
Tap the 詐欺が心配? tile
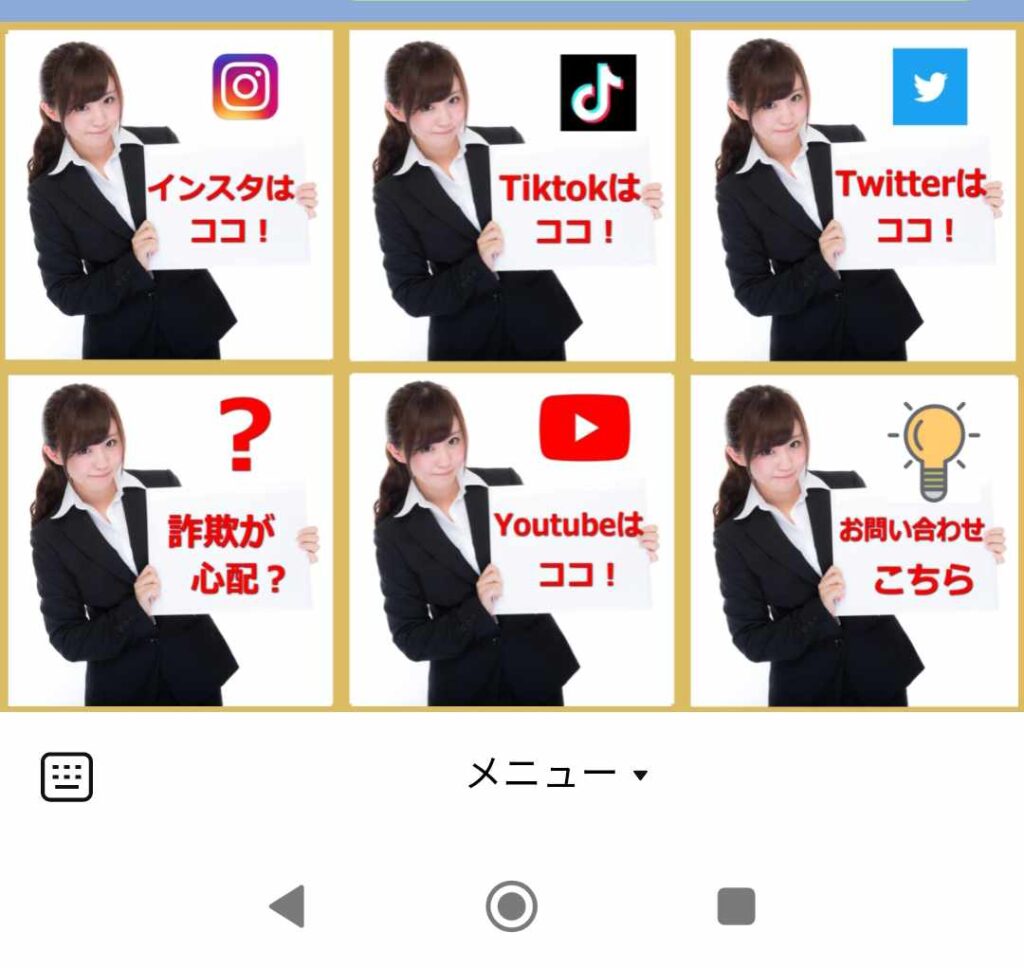169,540
